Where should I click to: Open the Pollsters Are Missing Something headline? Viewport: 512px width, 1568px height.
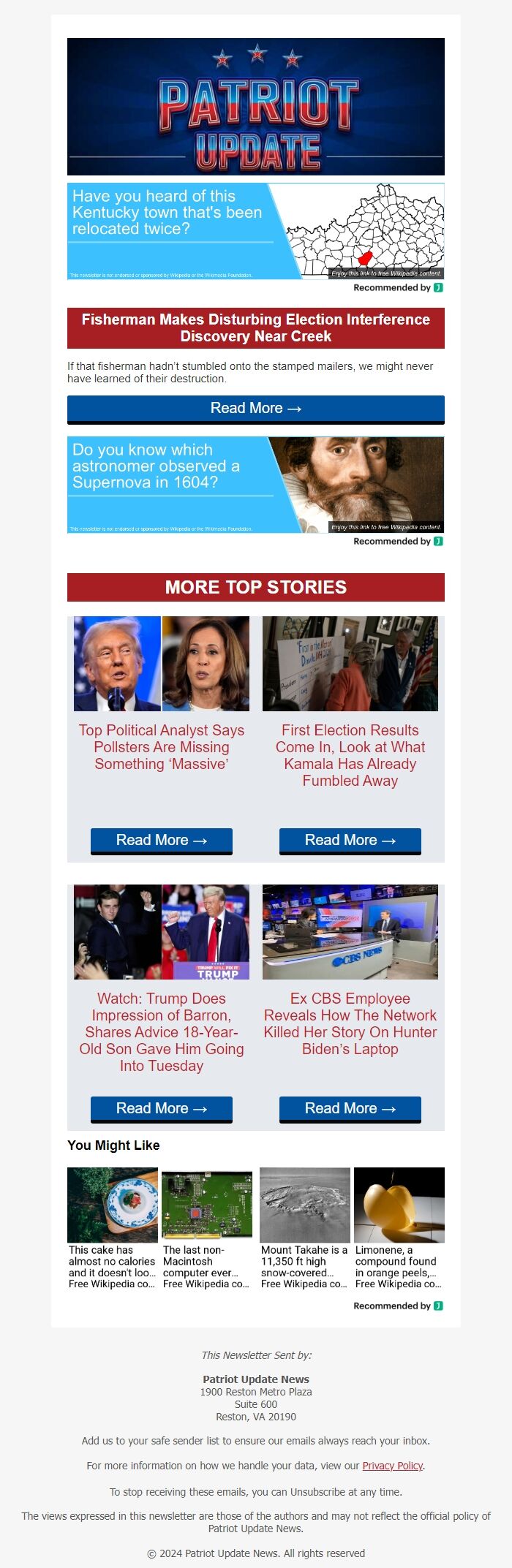[162, 747]
